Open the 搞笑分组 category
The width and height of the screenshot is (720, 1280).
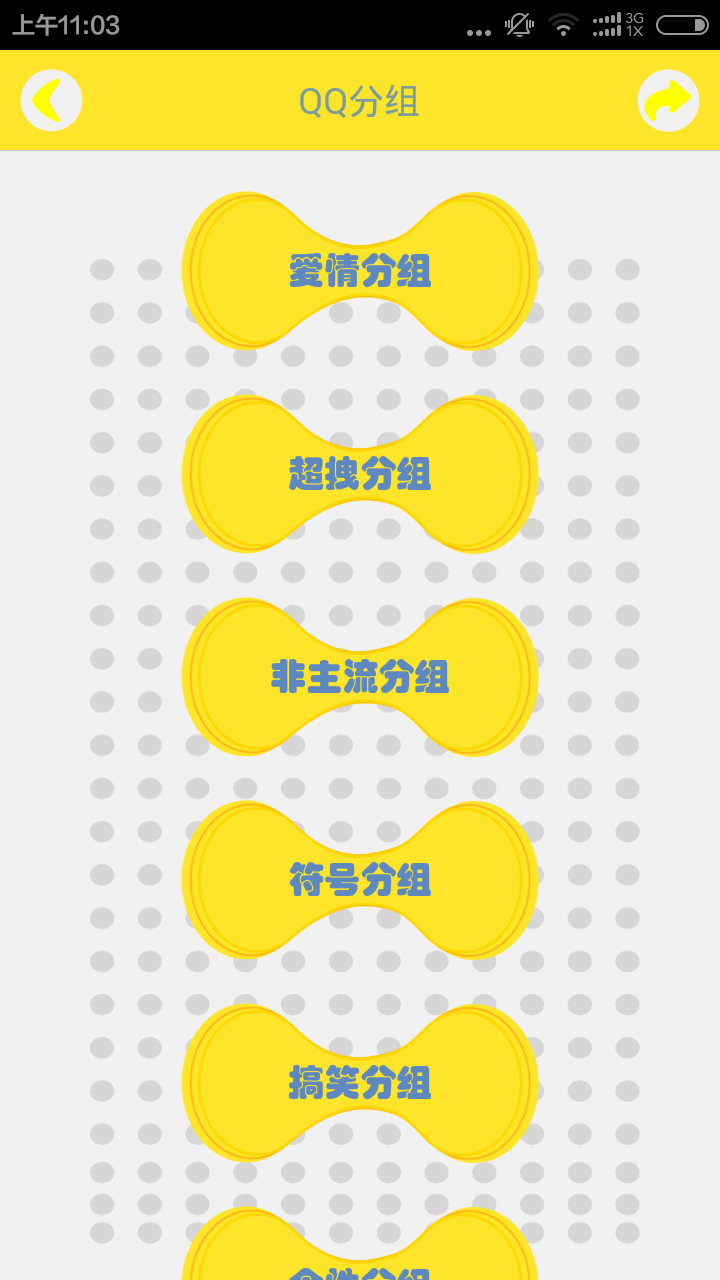(x=360, y=1083)
